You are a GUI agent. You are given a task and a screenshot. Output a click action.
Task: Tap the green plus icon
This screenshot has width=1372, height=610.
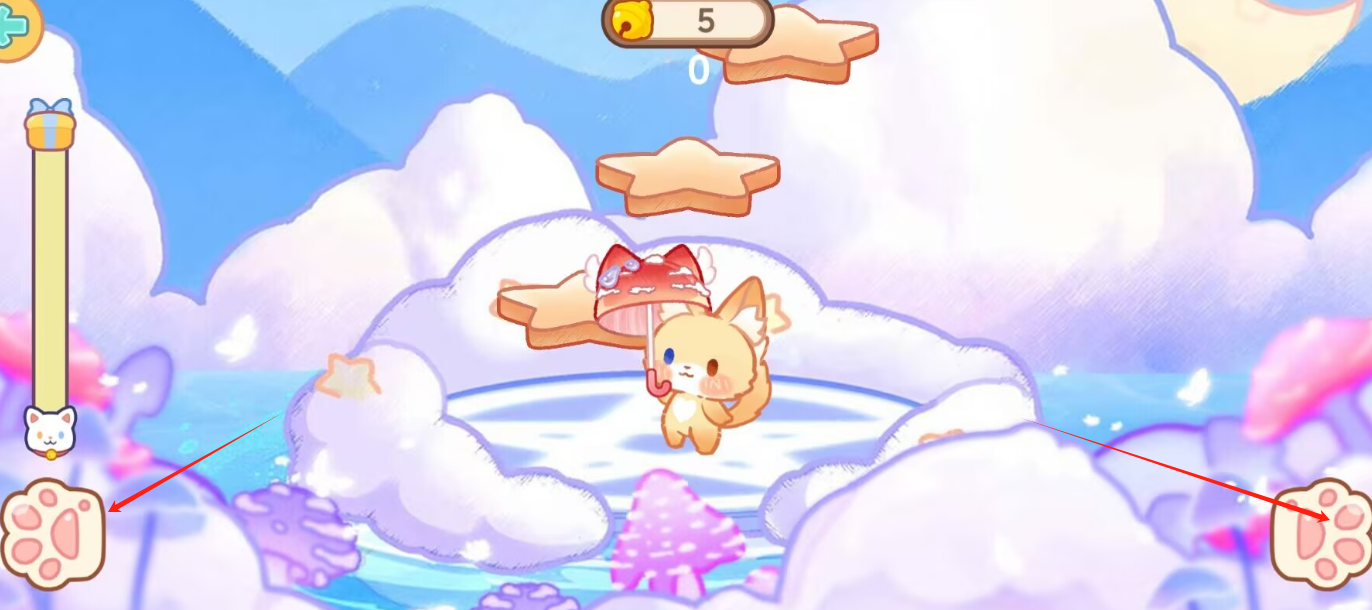(14, 24)
